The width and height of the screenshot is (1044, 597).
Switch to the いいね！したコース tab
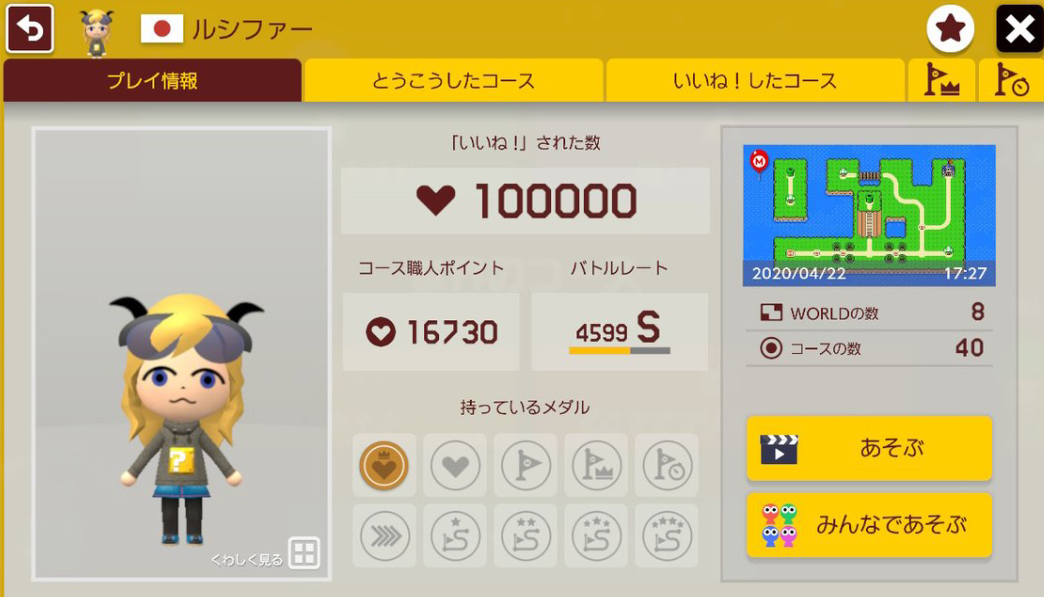click(x=755, y=81)
